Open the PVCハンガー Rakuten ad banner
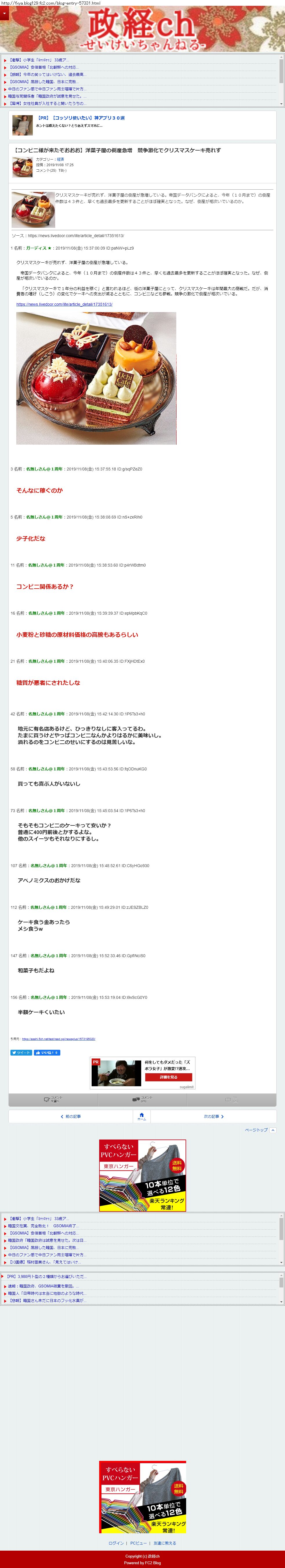The image size is (285, 1568). pos(143,1175)
